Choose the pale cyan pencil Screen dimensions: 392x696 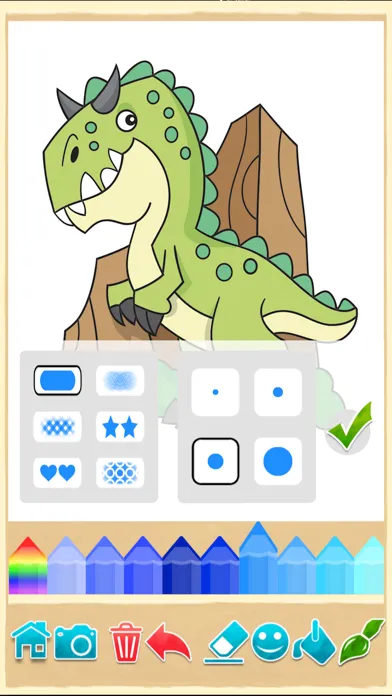(369, 565)
